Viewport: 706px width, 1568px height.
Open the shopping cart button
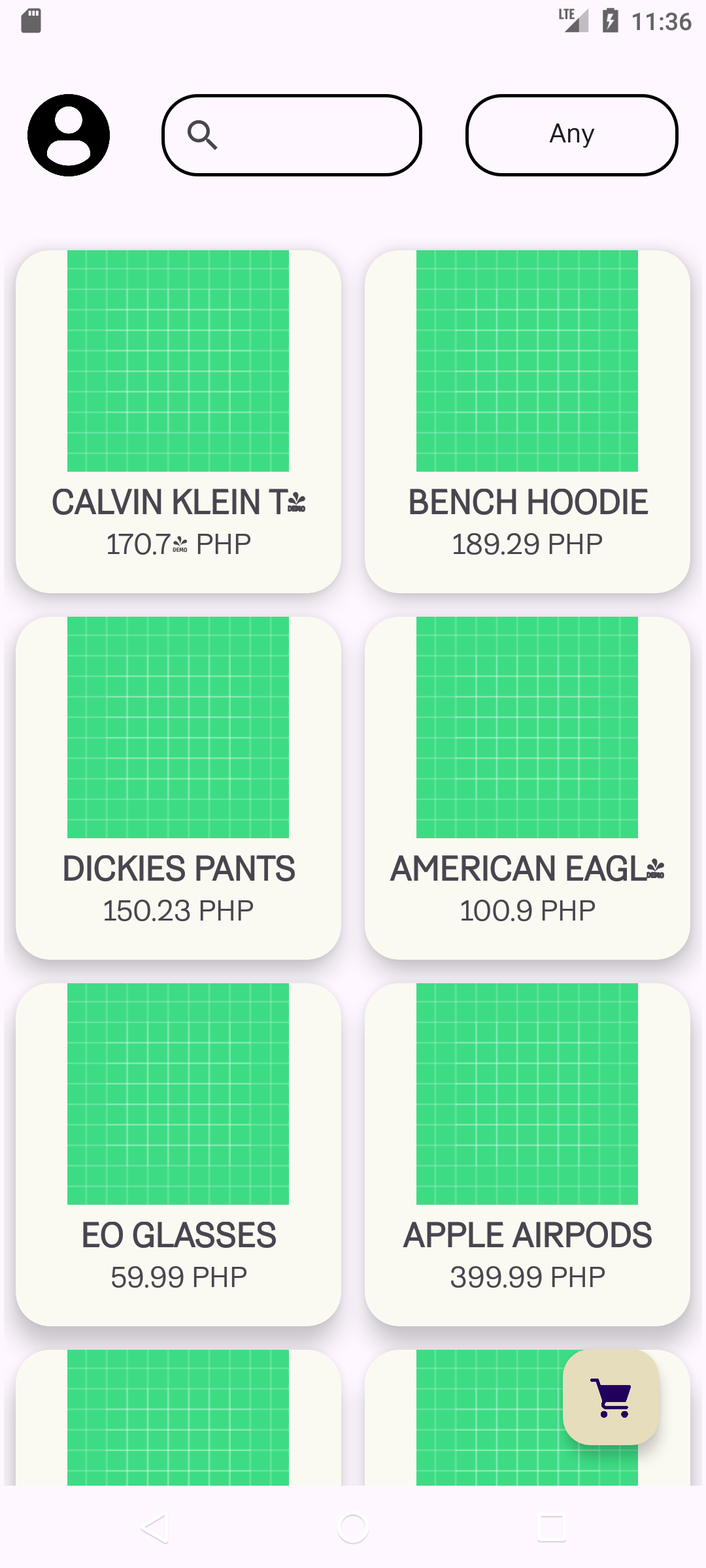611,1397
